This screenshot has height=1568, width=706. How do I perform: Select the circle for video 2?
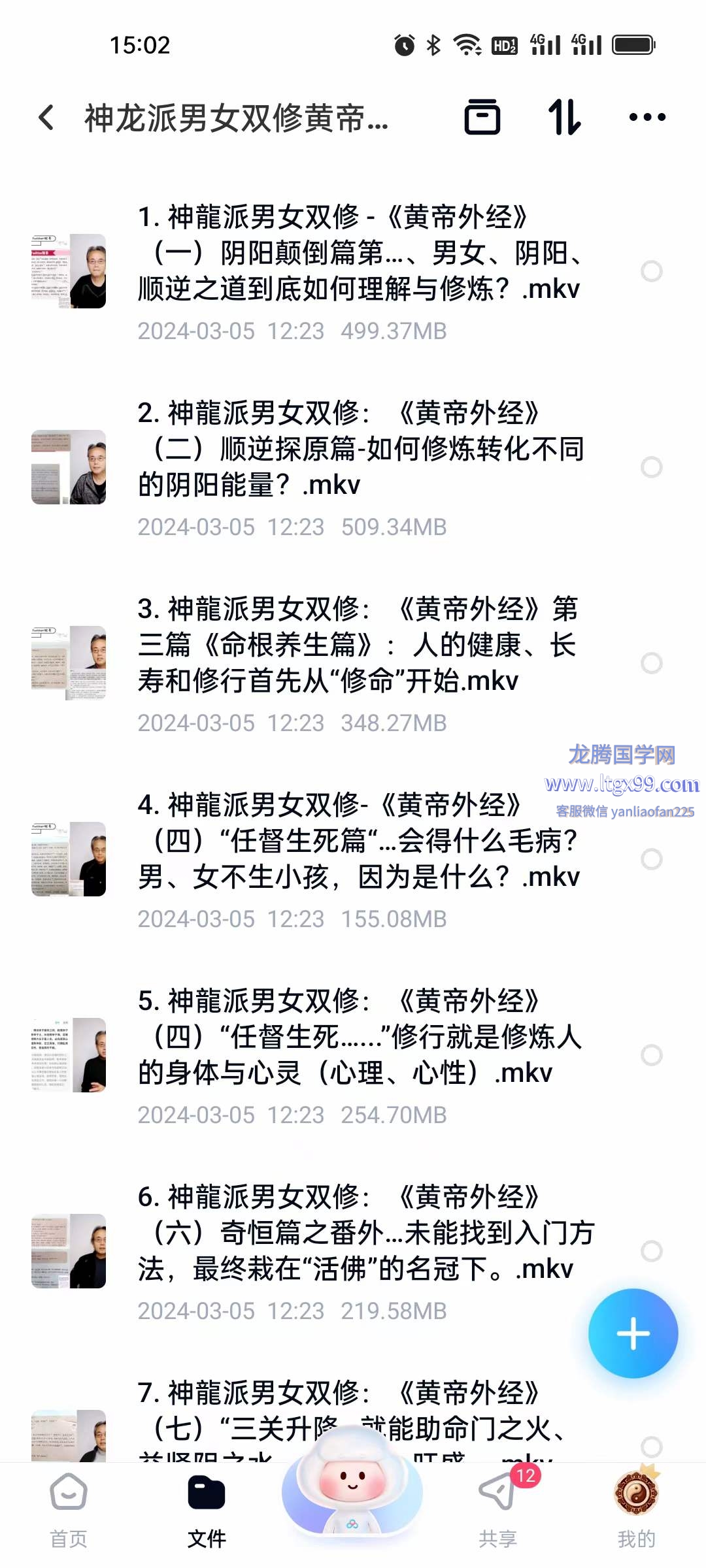click(651, 467)
